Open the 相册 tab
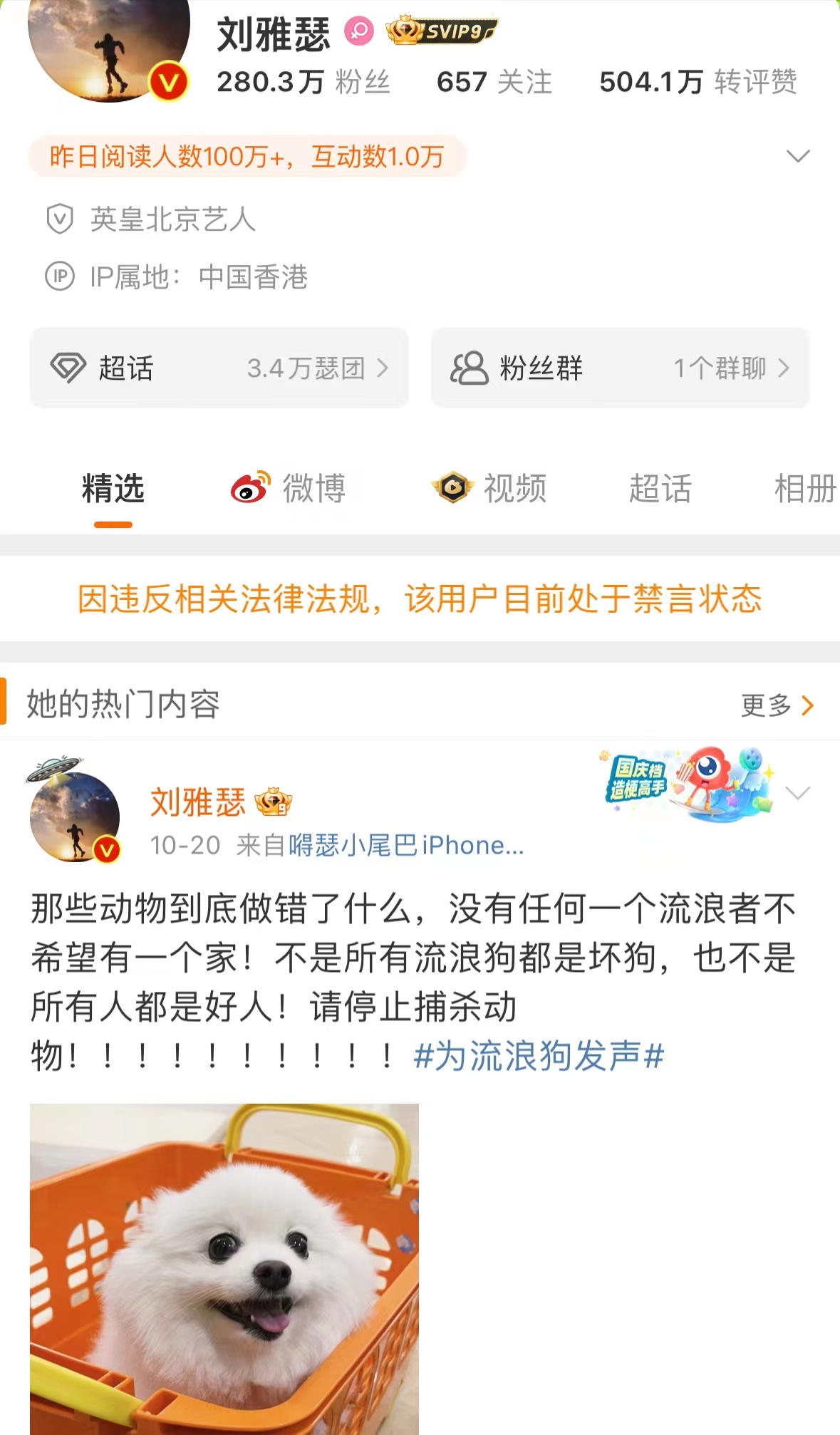The image size is (840, 1435). click(804, 489)
